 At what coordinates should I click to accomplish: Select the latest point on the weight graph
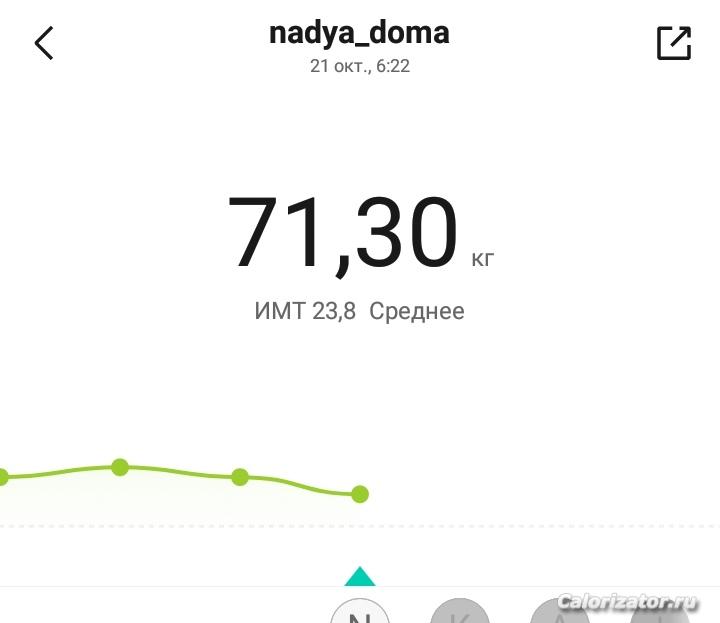[360, 494]
